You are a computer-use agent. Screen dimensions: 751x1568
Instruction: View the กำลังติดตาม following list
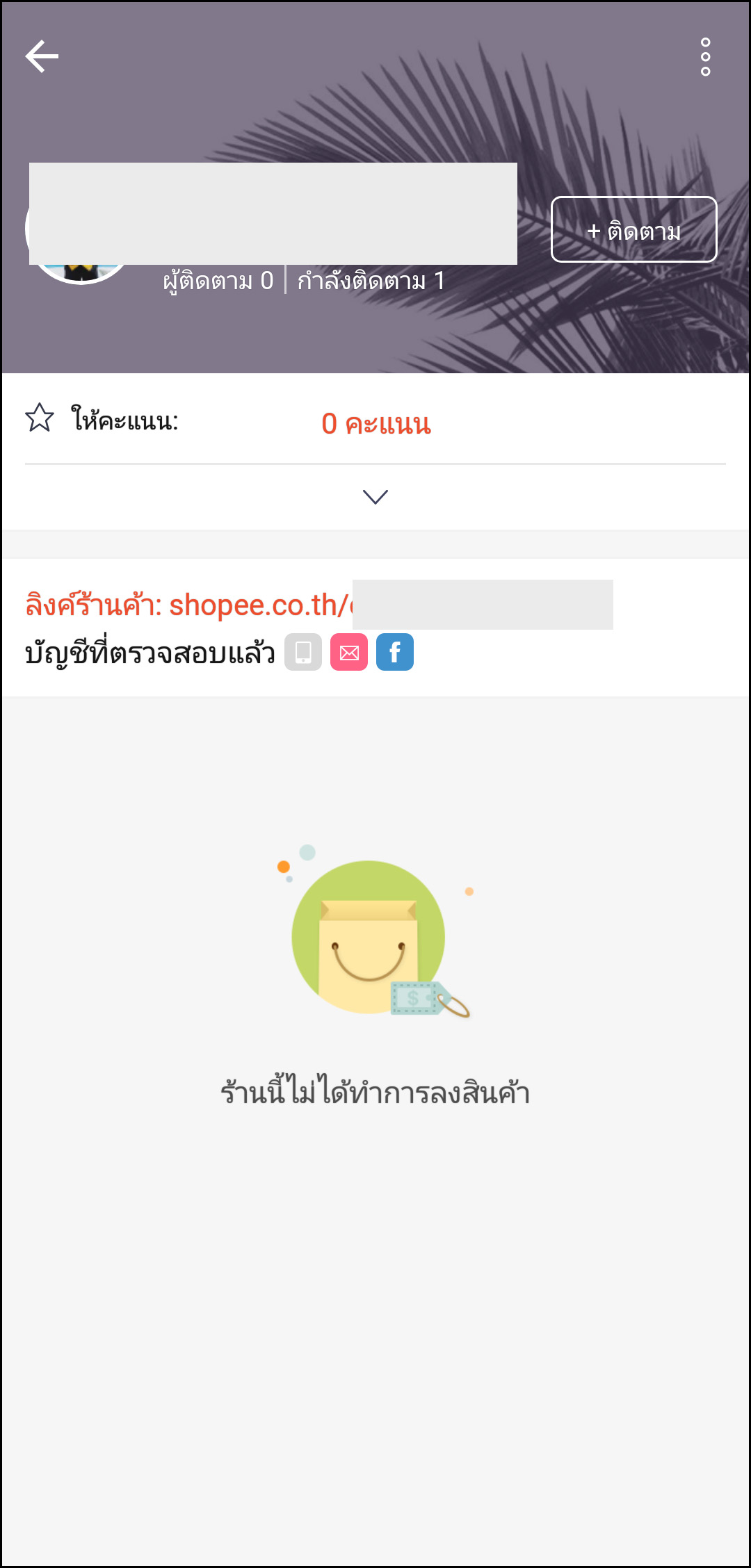(371, 281)
